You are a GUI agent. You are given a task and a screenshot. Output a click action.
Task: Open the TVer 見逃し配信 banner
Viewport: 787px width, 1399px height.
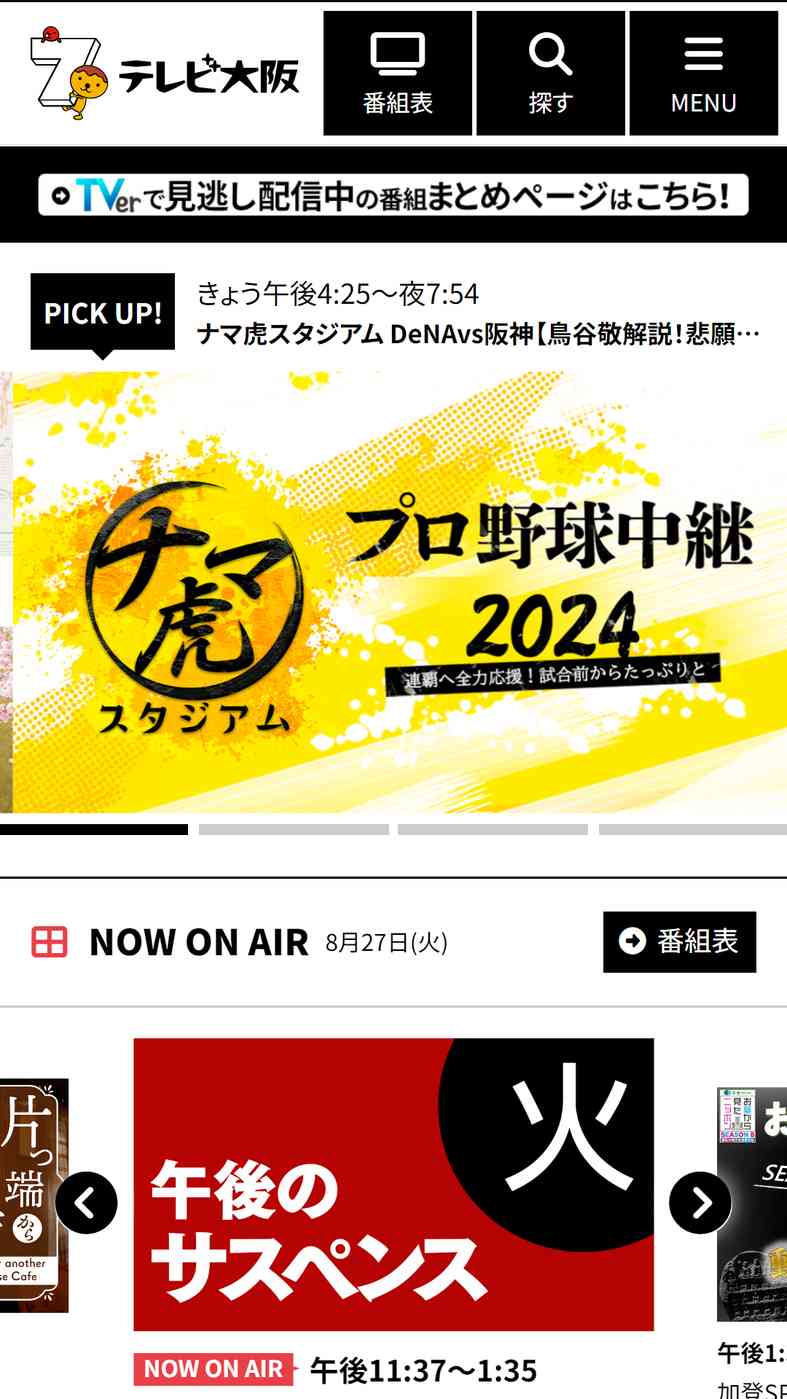pos(393,195)
